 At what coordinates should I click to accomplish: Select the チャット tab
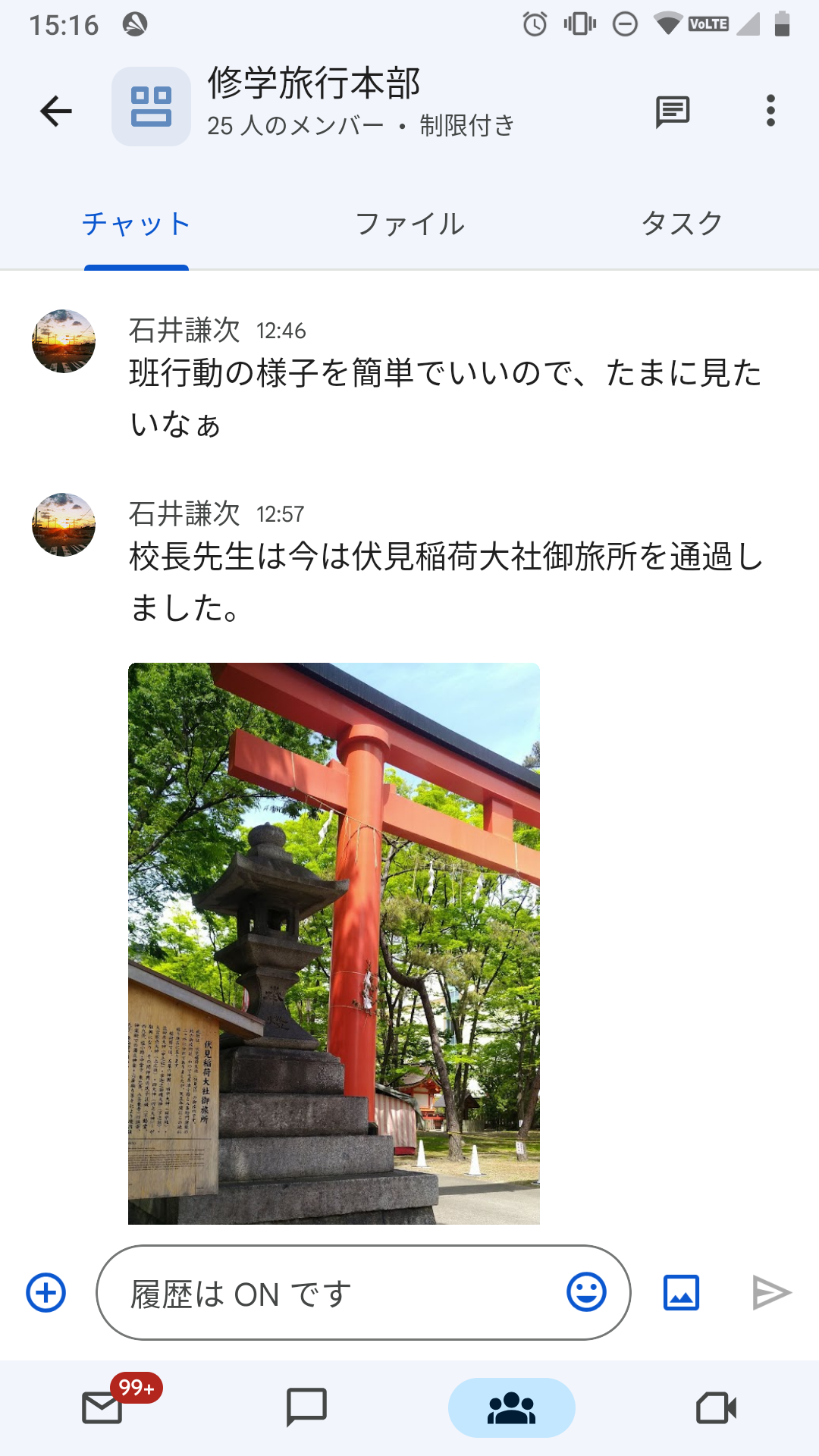coord(136,224)
